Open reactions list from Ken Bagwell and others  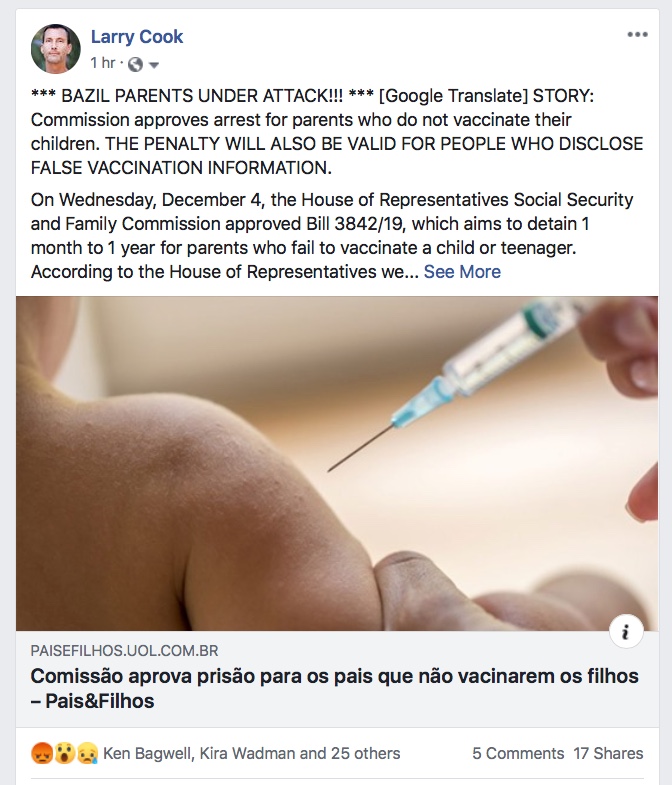coord(251,753)
